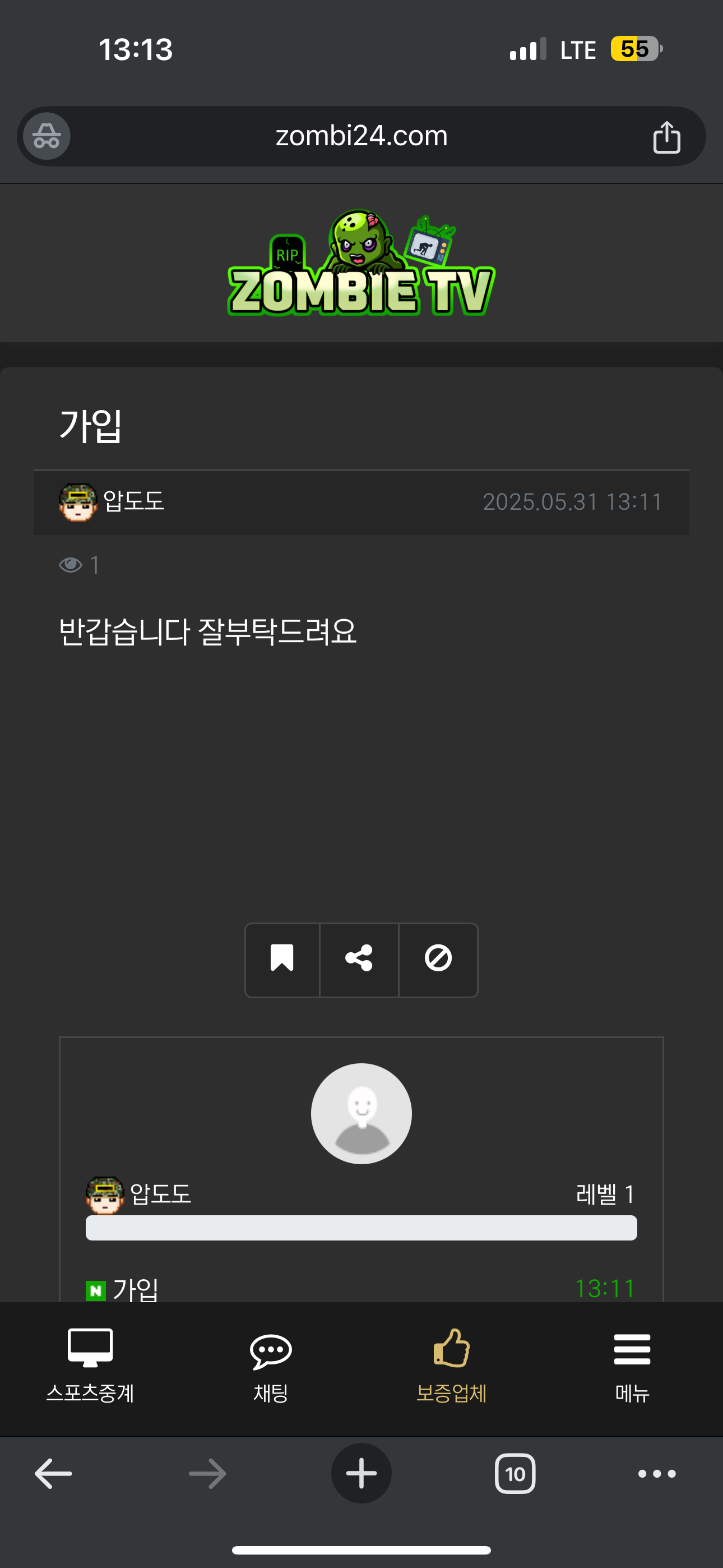Share this post

tap(359, 959)
